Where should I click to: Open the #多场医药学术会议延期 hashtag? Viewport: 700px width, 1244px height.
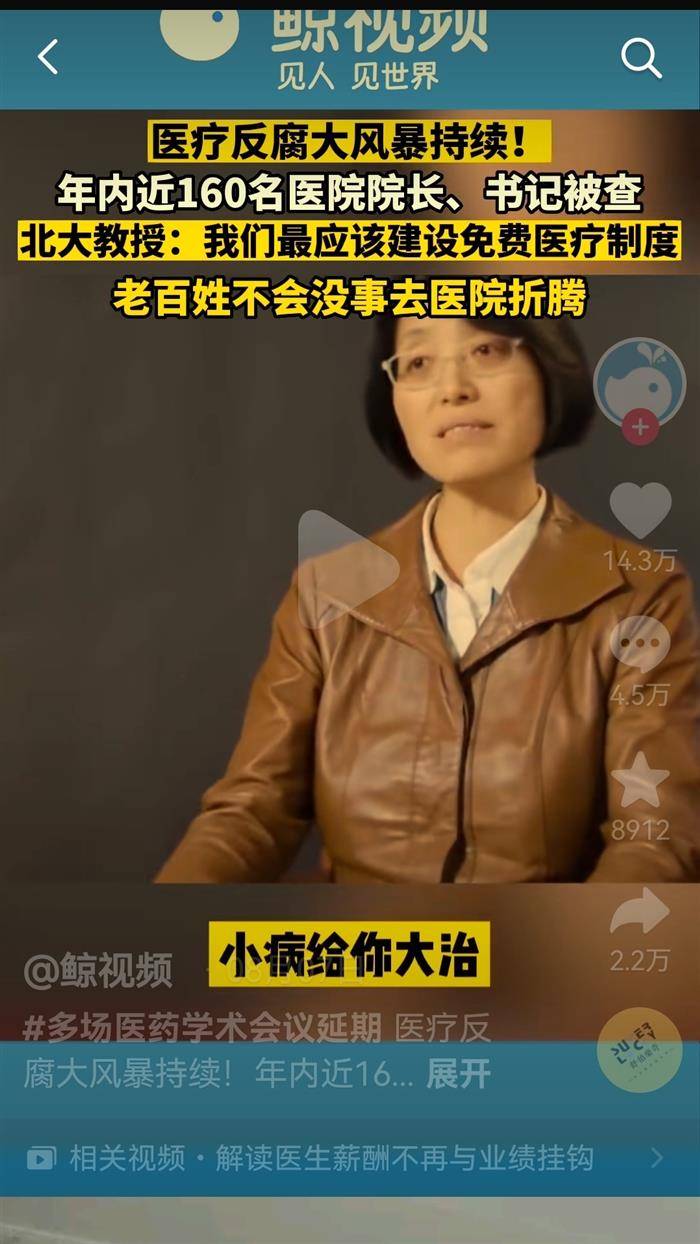click(x=202, y=1027)
